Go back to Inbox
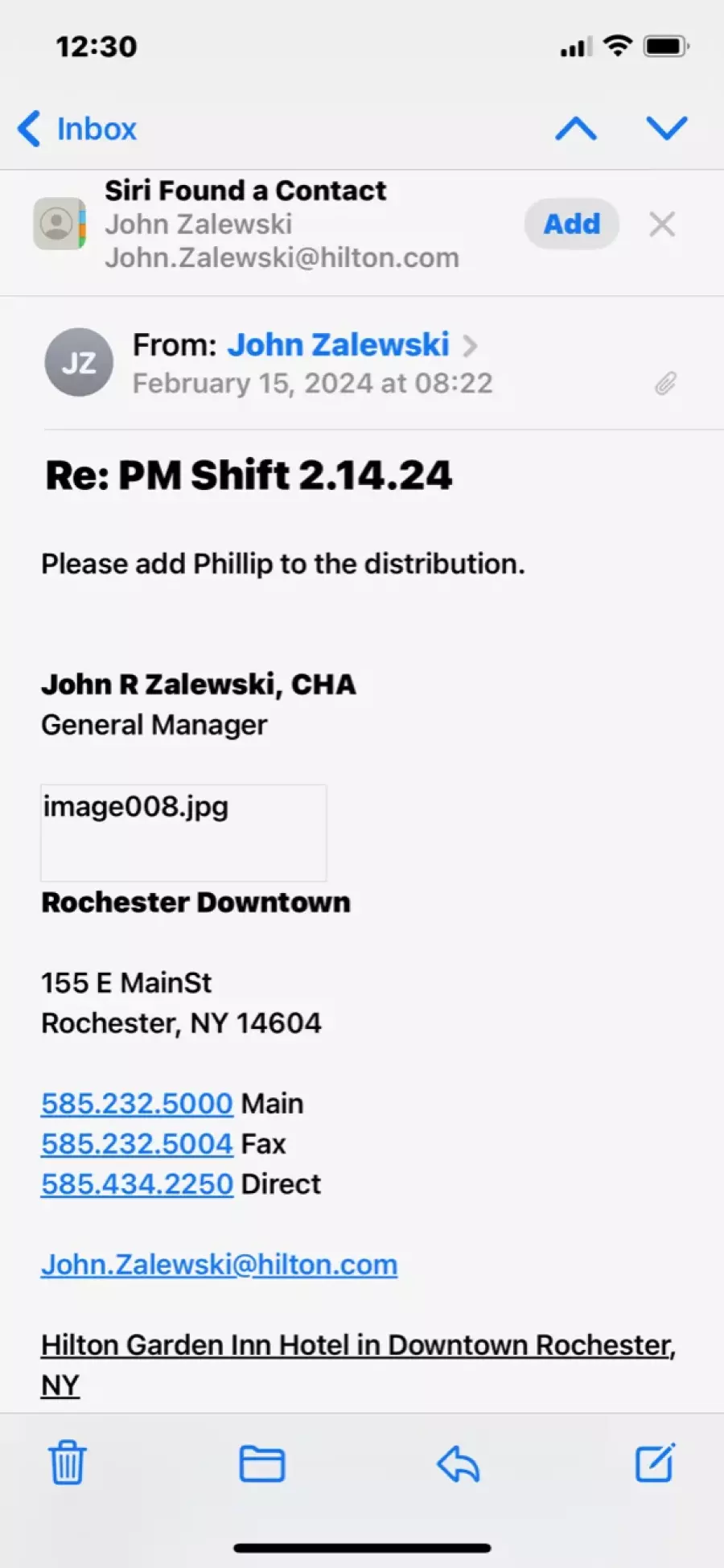This screenshot has width=724, height=1568. [77, 129]
